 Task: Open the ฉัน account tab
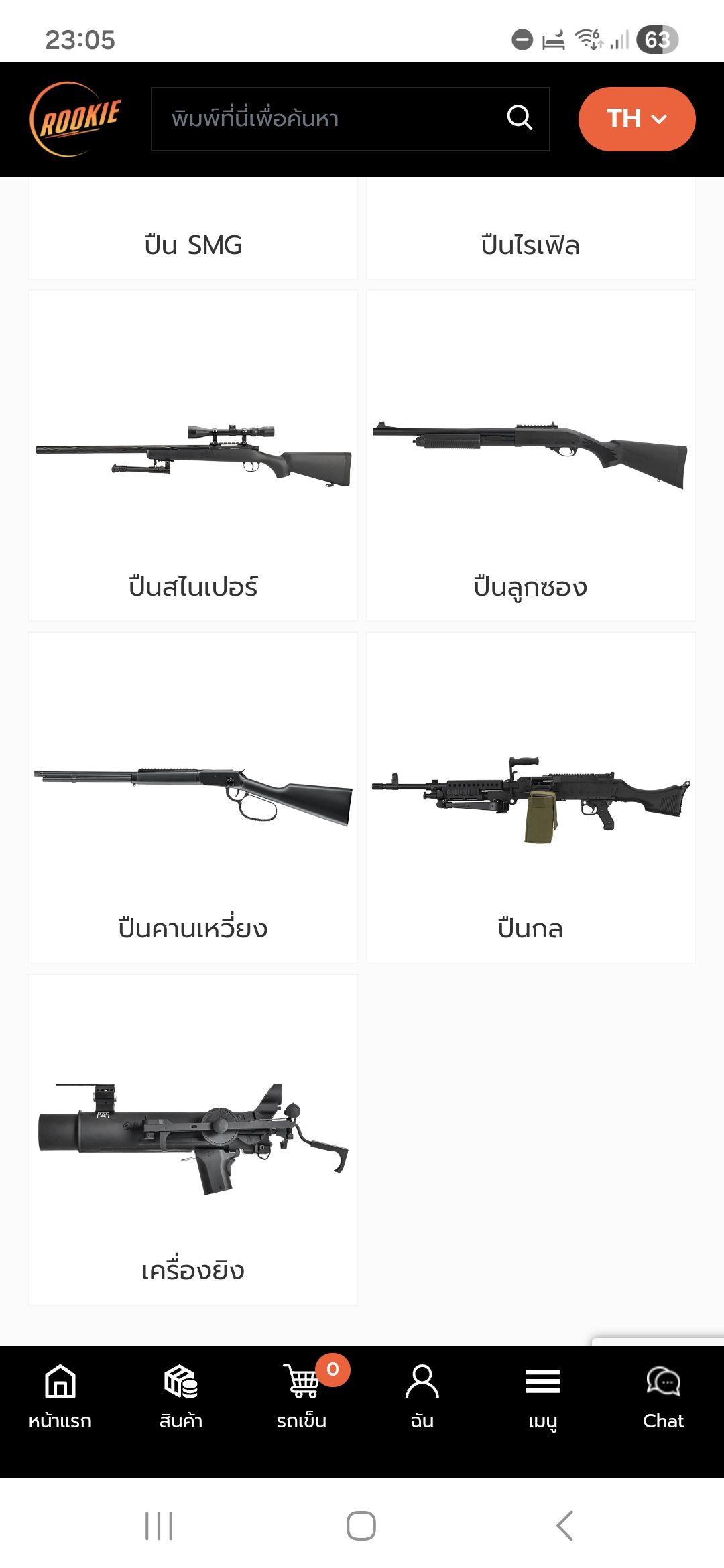click(x=422, y=1395)
